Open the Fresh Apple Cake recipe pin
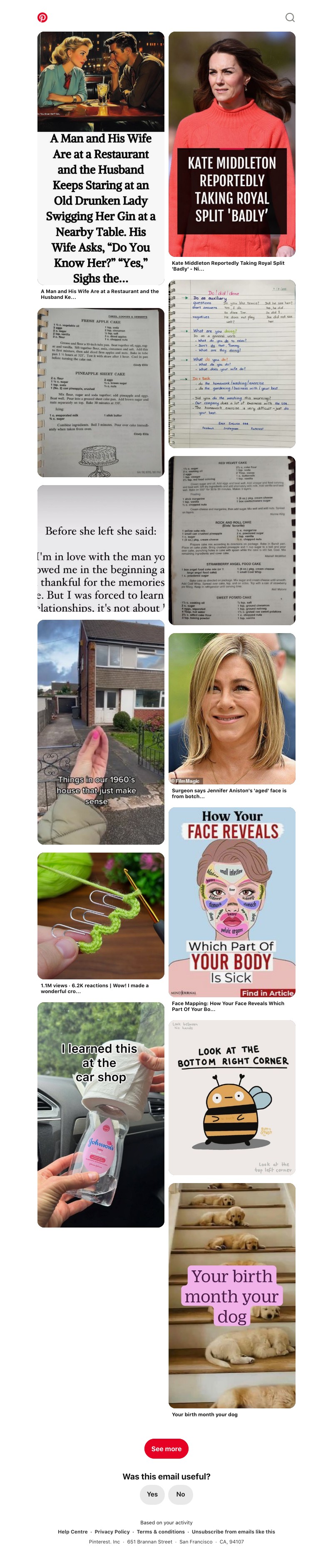This screenshot has height=1568, width=333. click(101, 392)
